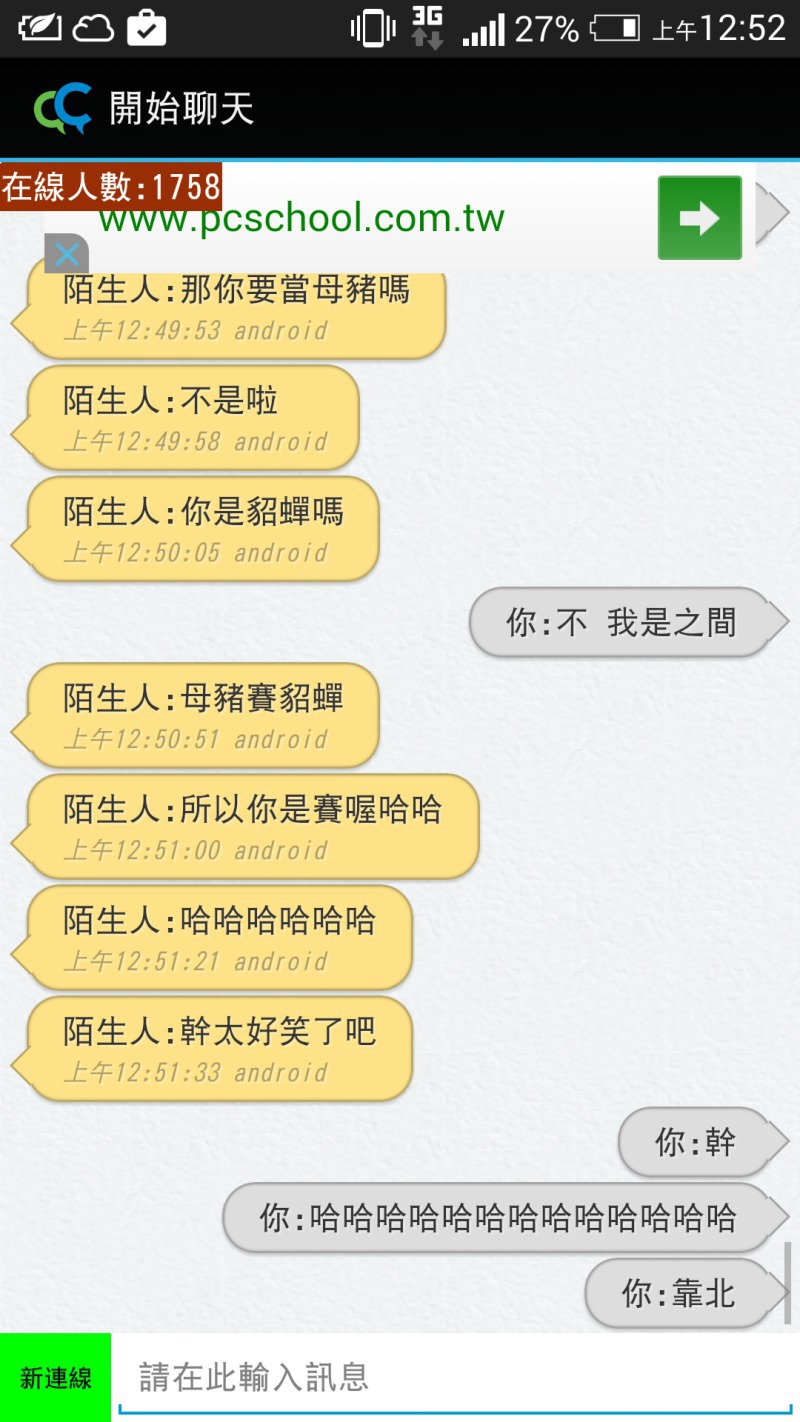Close the ad banner with the X
This screenshot has height=1422, width=800.
(x=67, y=254)
